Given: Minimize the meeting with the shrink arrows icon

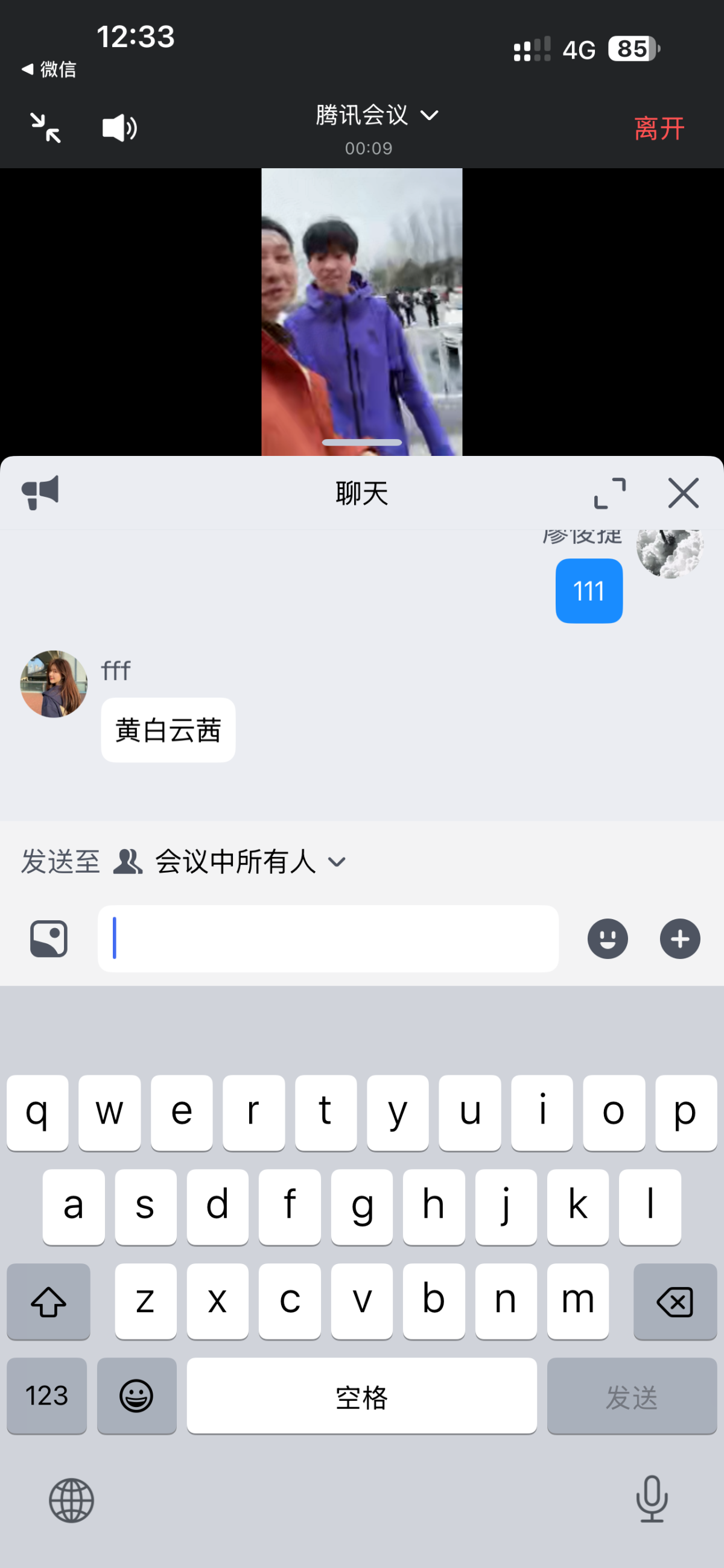Looking at the screenshot, I should pos(46,127).
